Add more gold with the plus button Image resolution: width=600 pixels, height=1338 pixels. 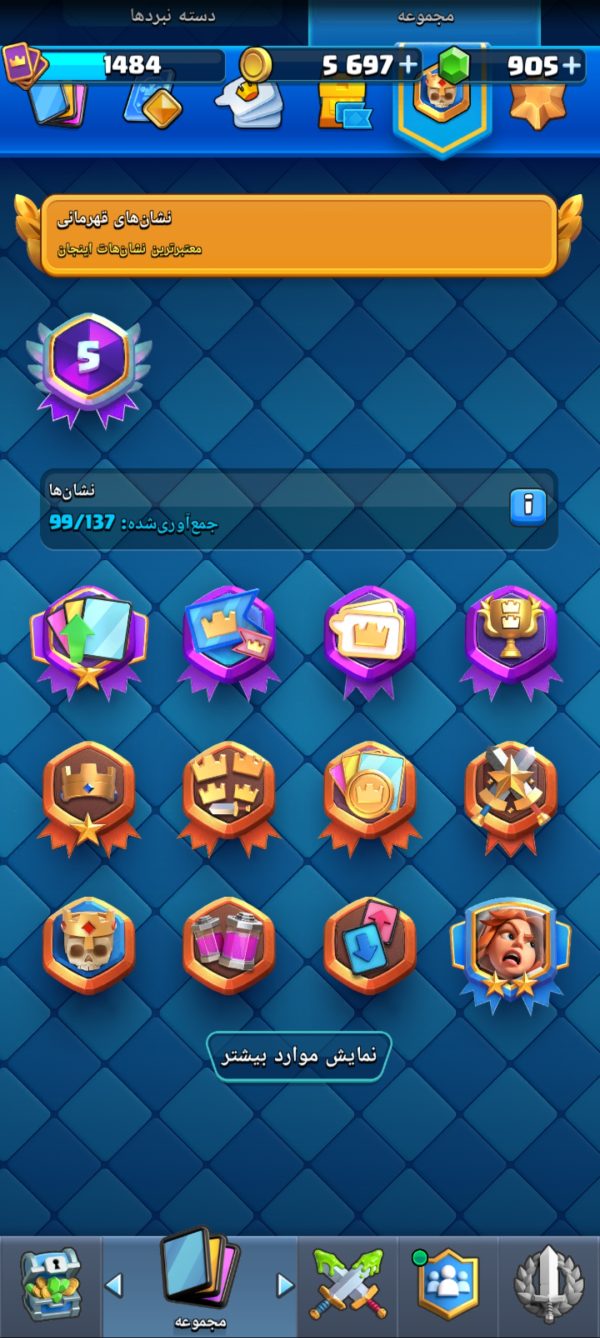408,65
